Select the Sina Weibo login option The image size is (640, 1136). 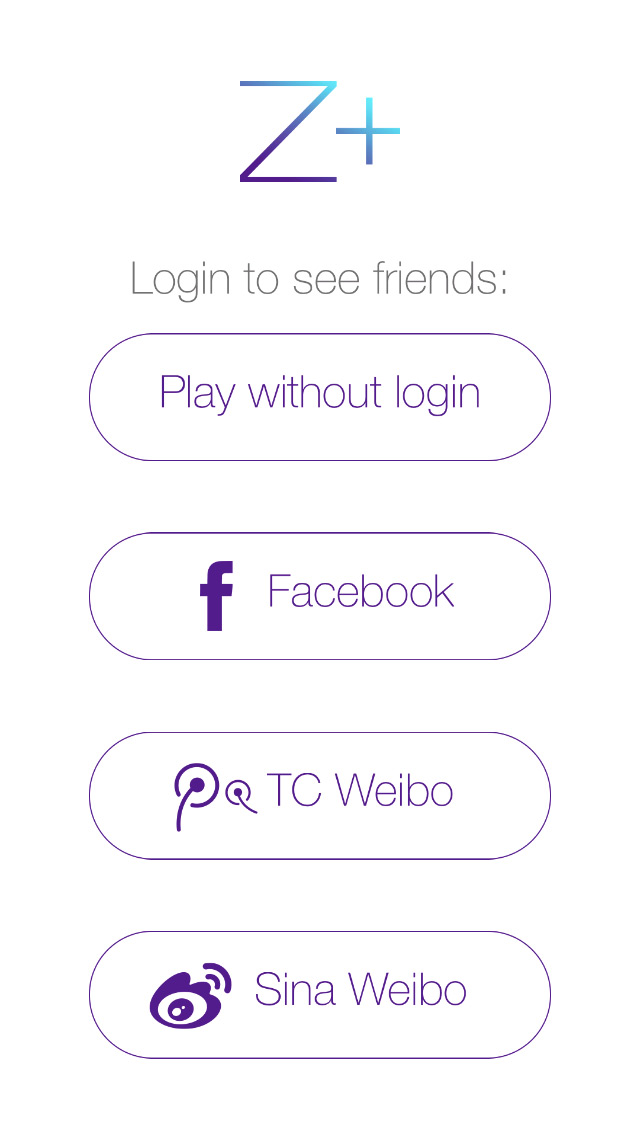pos(320,995)
